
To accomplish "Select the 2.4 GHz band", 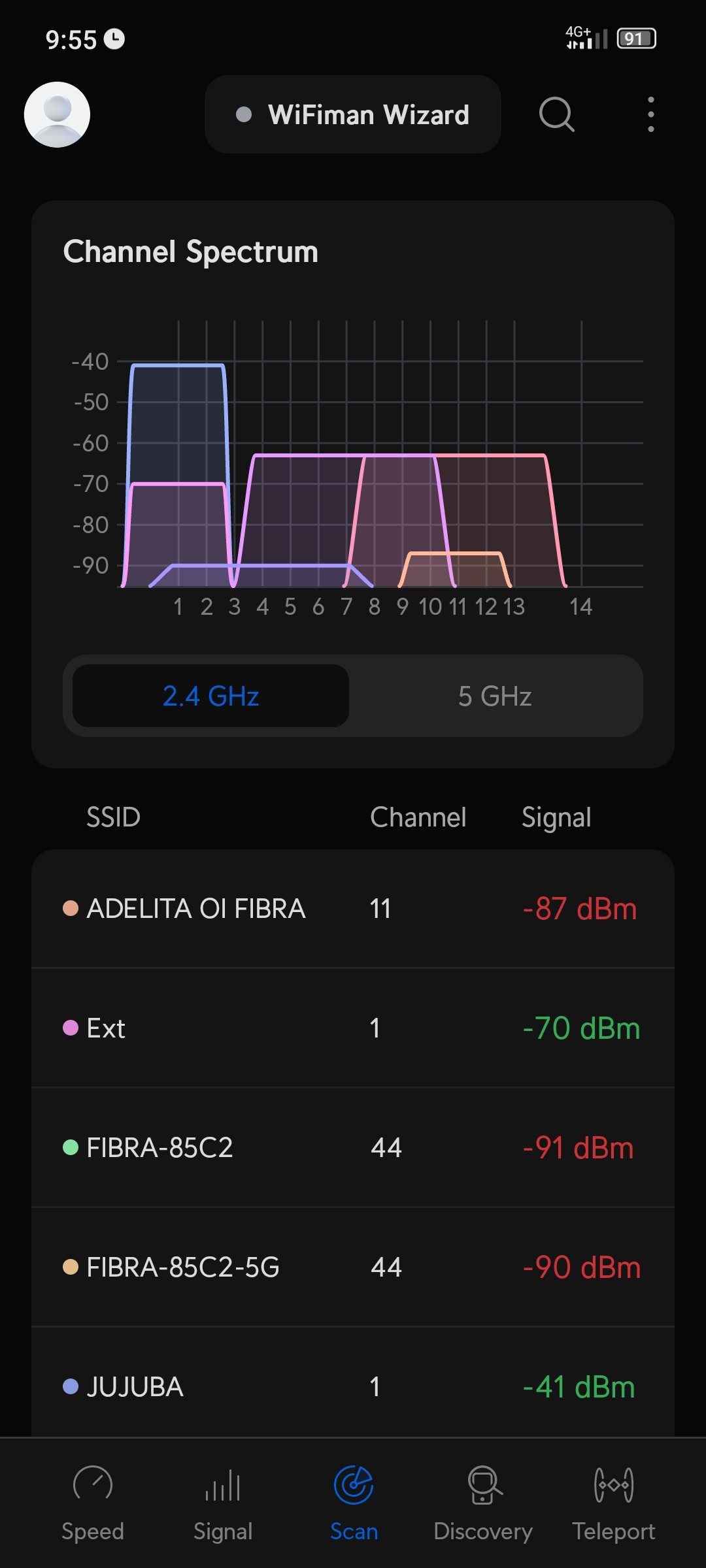I will click(210, 696).
